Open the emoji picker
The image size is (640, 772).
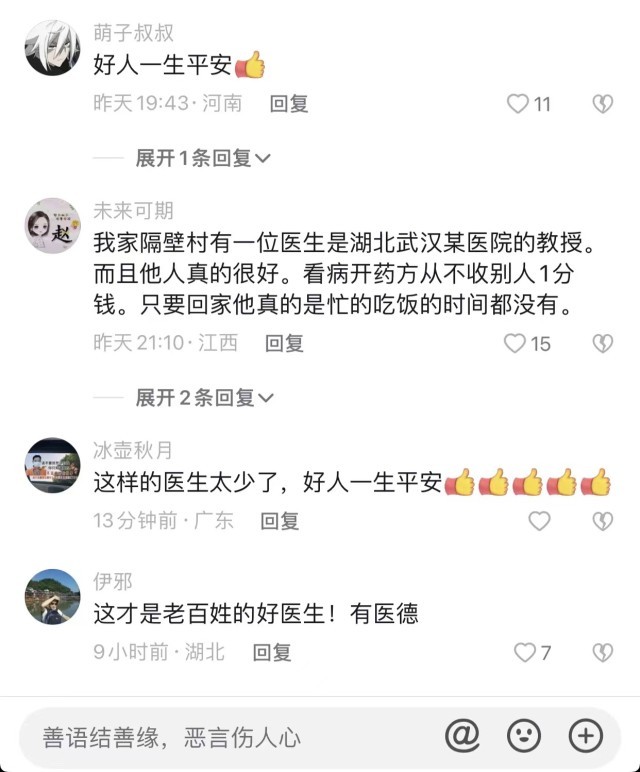524,737
